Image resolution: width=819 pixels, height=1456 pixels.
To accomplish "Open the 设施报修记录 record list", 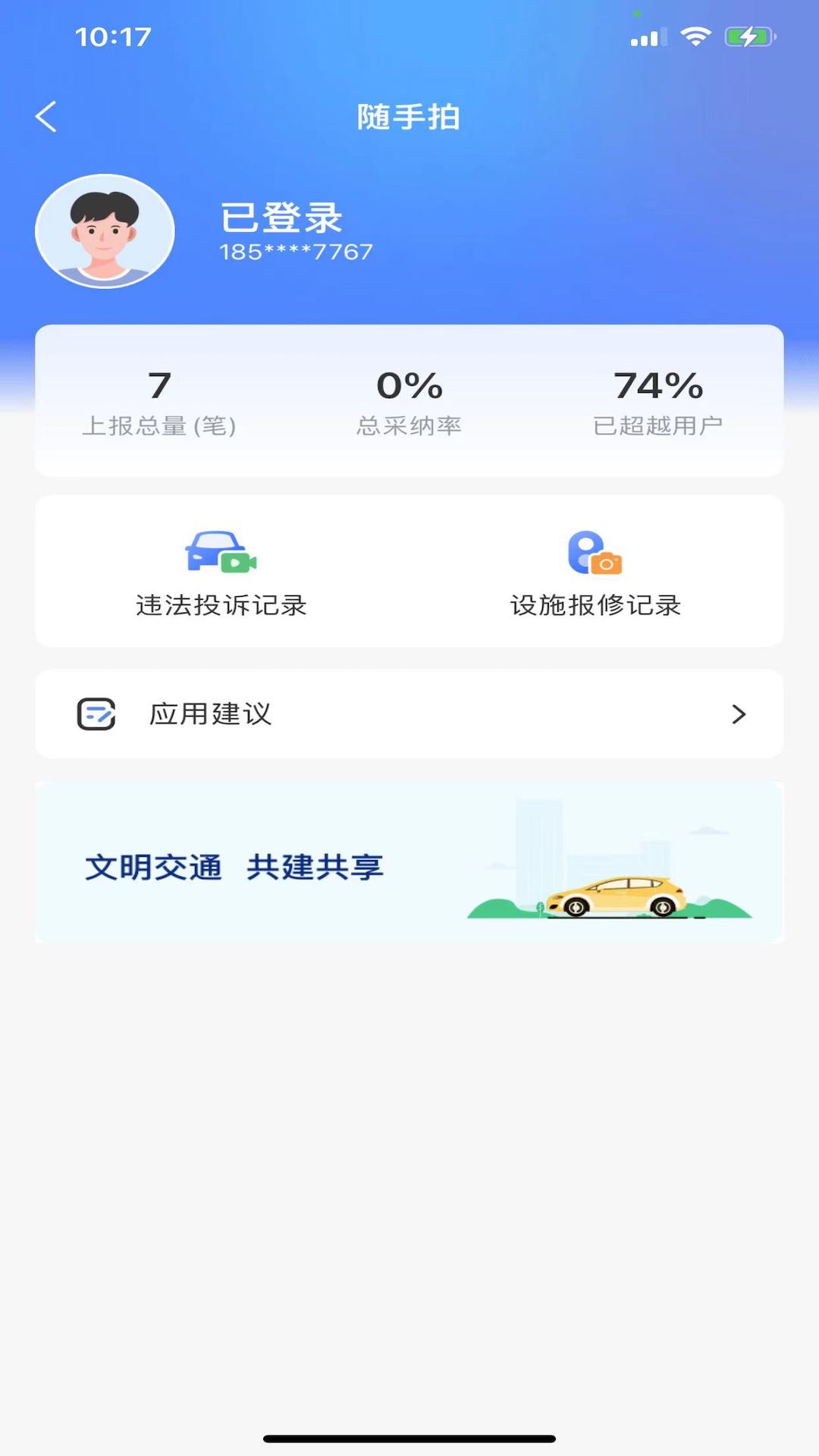I will click(x=596, y=606).
